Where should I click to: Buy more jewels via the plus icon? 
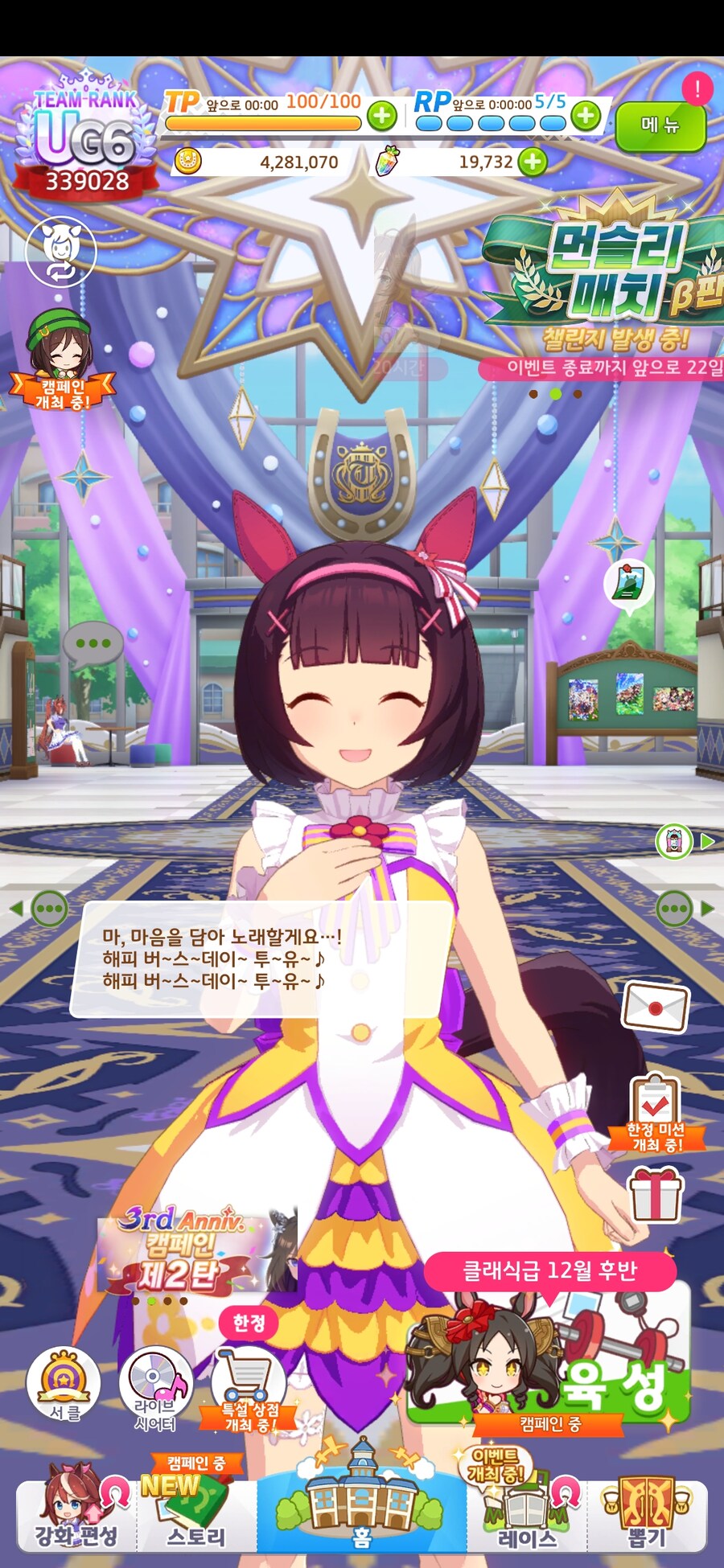(532, 162)
